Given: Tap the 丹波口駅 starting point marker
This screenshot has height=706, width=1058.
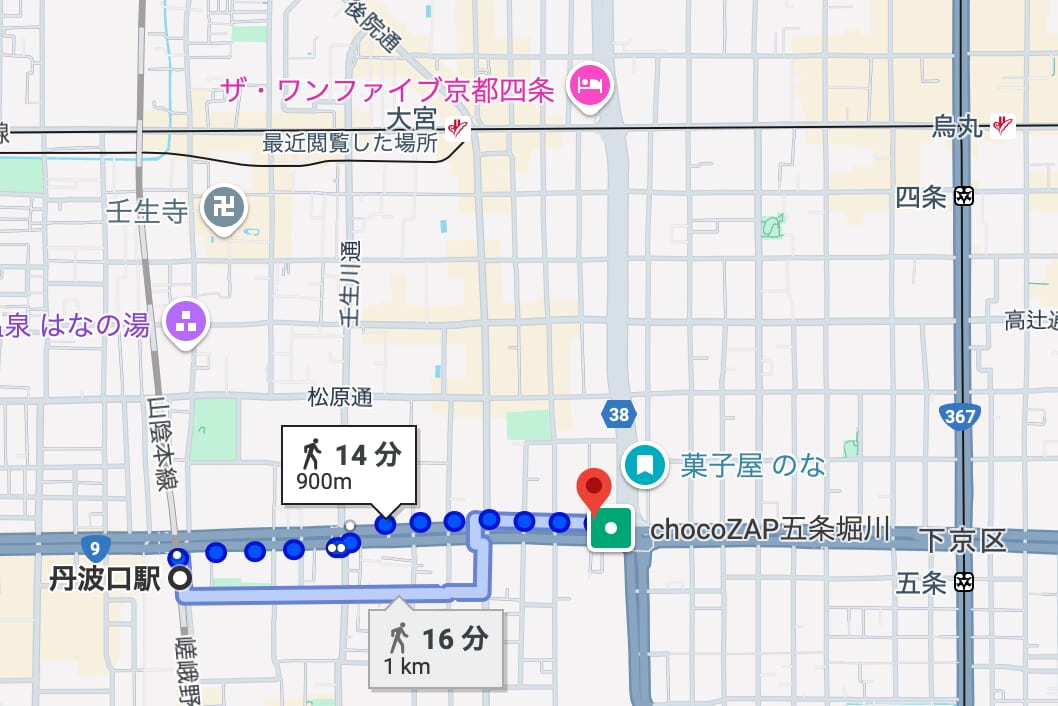Looking at the screenshot, I should point(180,578).
